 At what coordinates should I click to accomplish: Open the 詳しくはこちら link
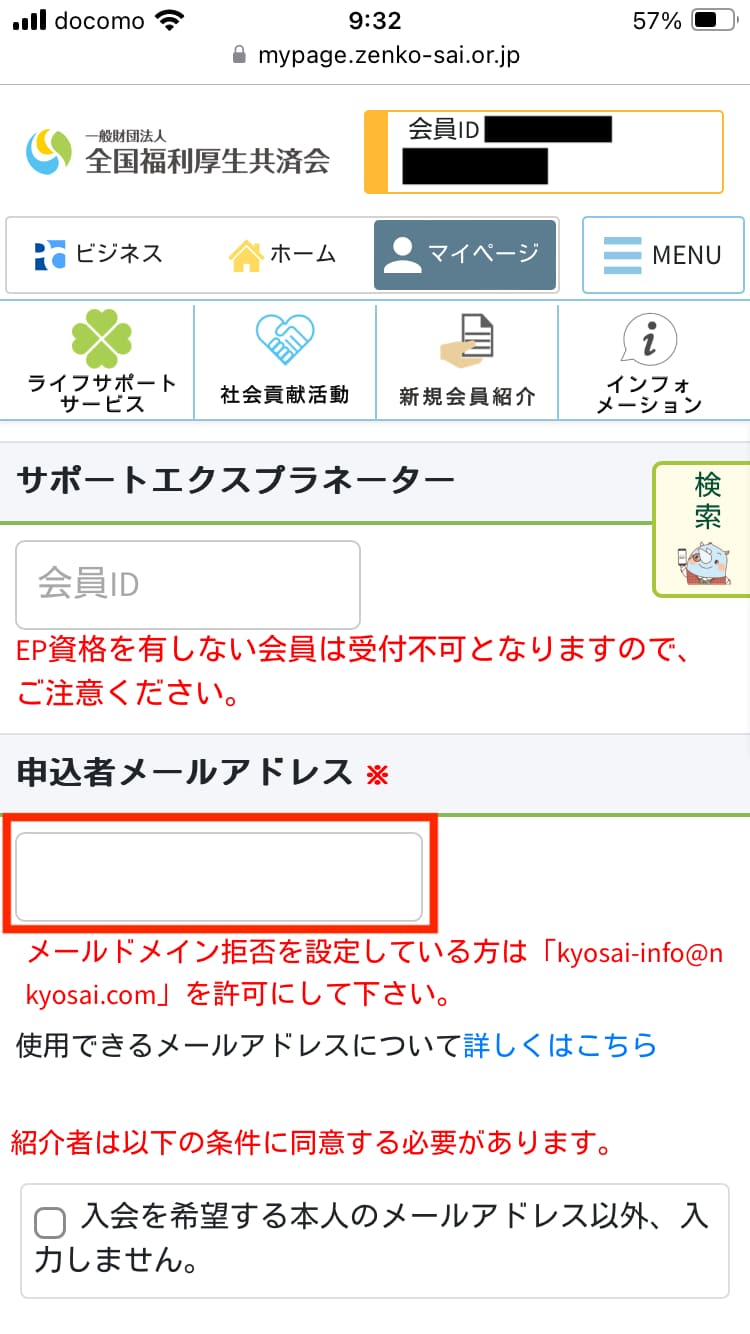[x=560, y=1046]
